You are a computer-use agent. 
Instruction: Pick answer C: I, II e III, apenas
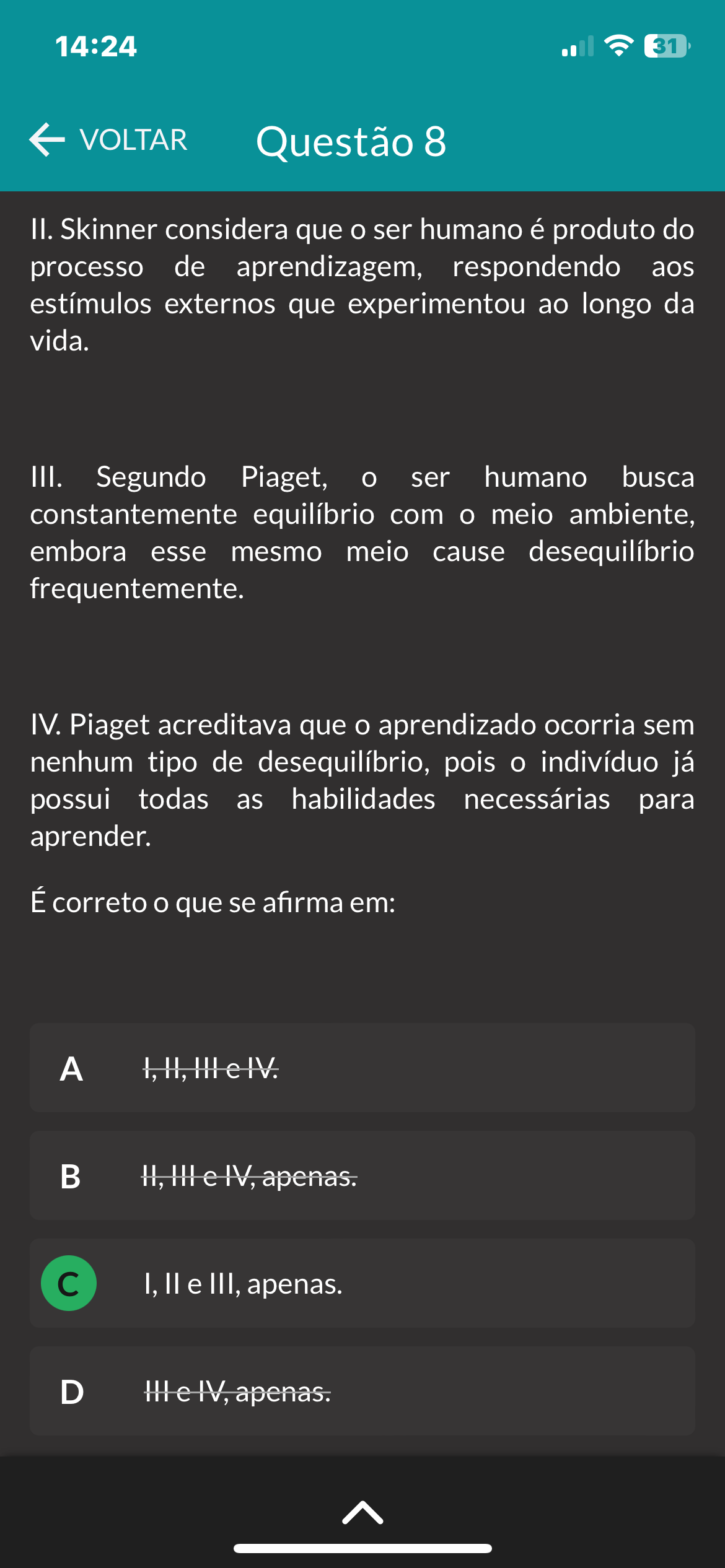362,1283
